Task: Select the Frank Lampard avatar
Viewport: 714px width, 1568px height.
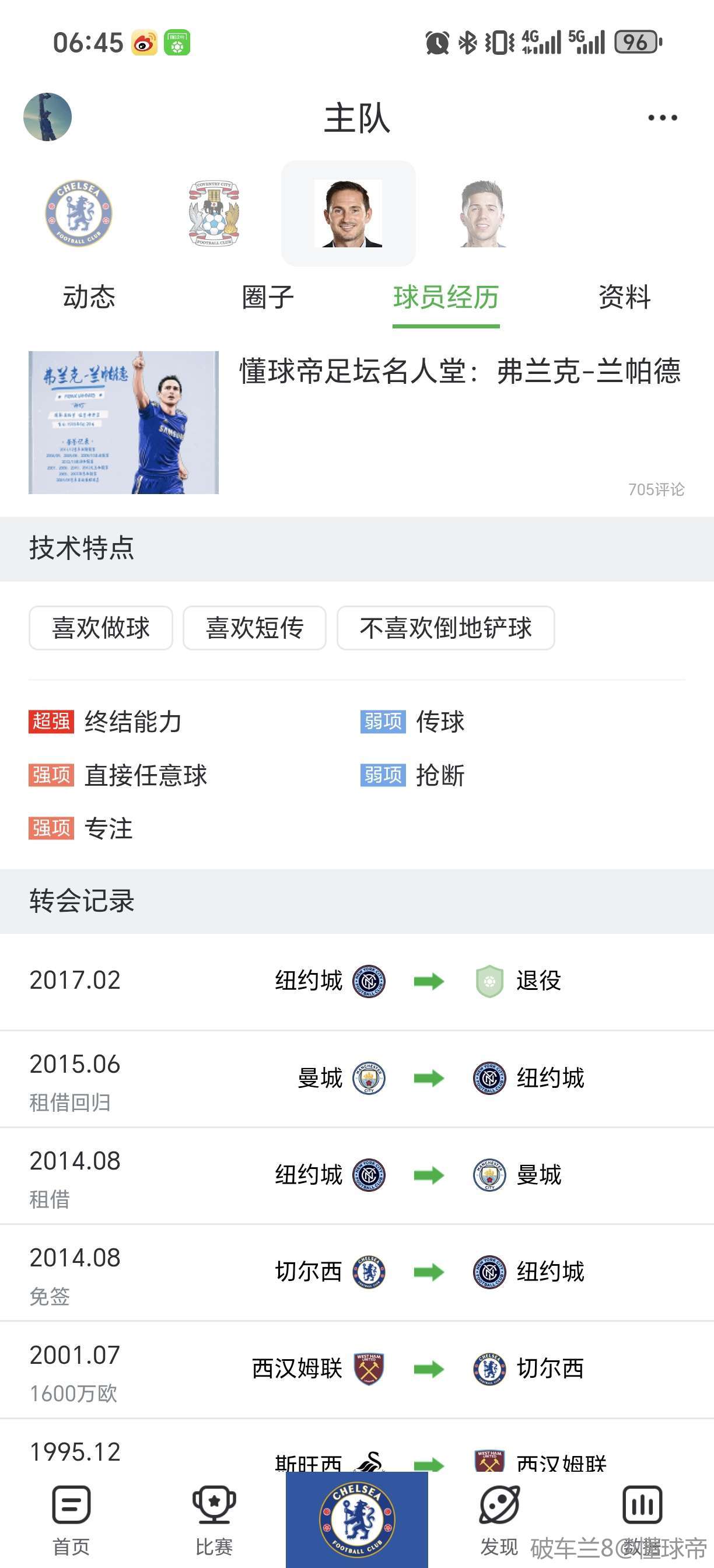Action: pyautogui.click(x=348, y=213)
